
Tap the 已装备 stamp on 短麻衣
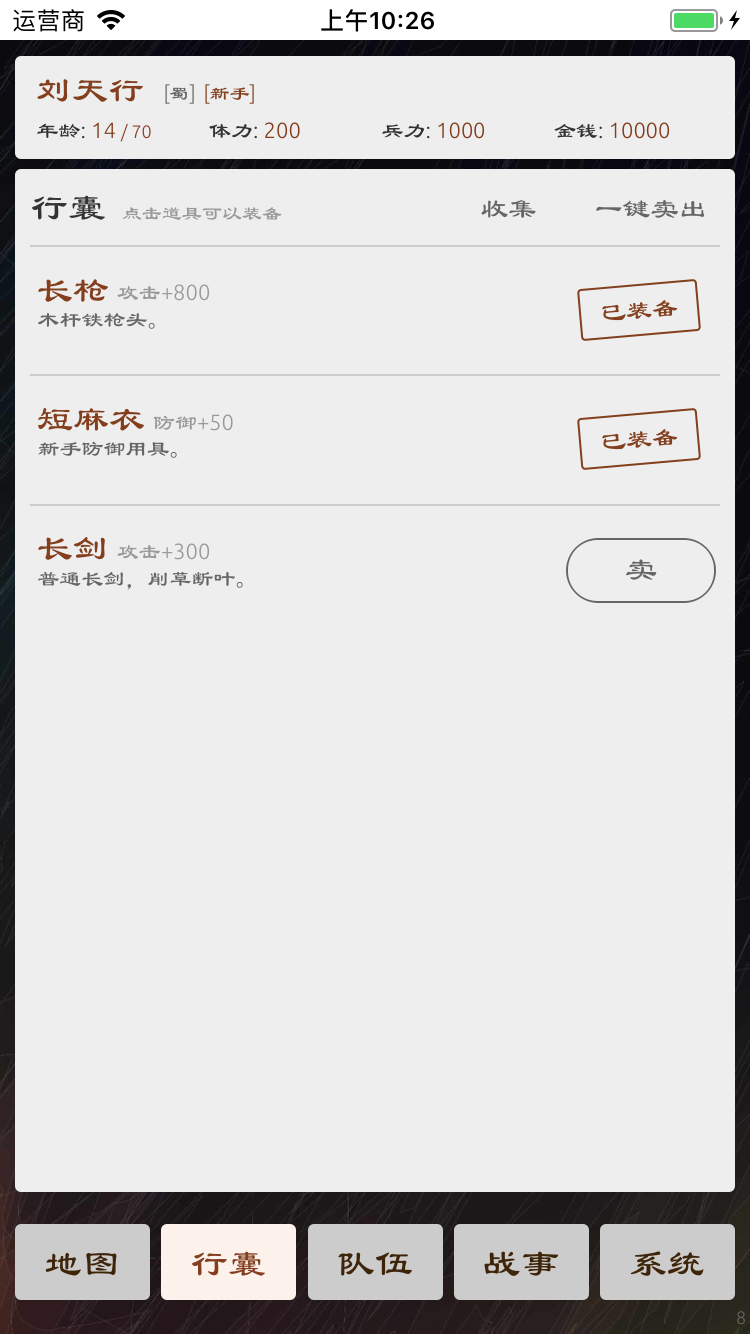click(639, 437)
